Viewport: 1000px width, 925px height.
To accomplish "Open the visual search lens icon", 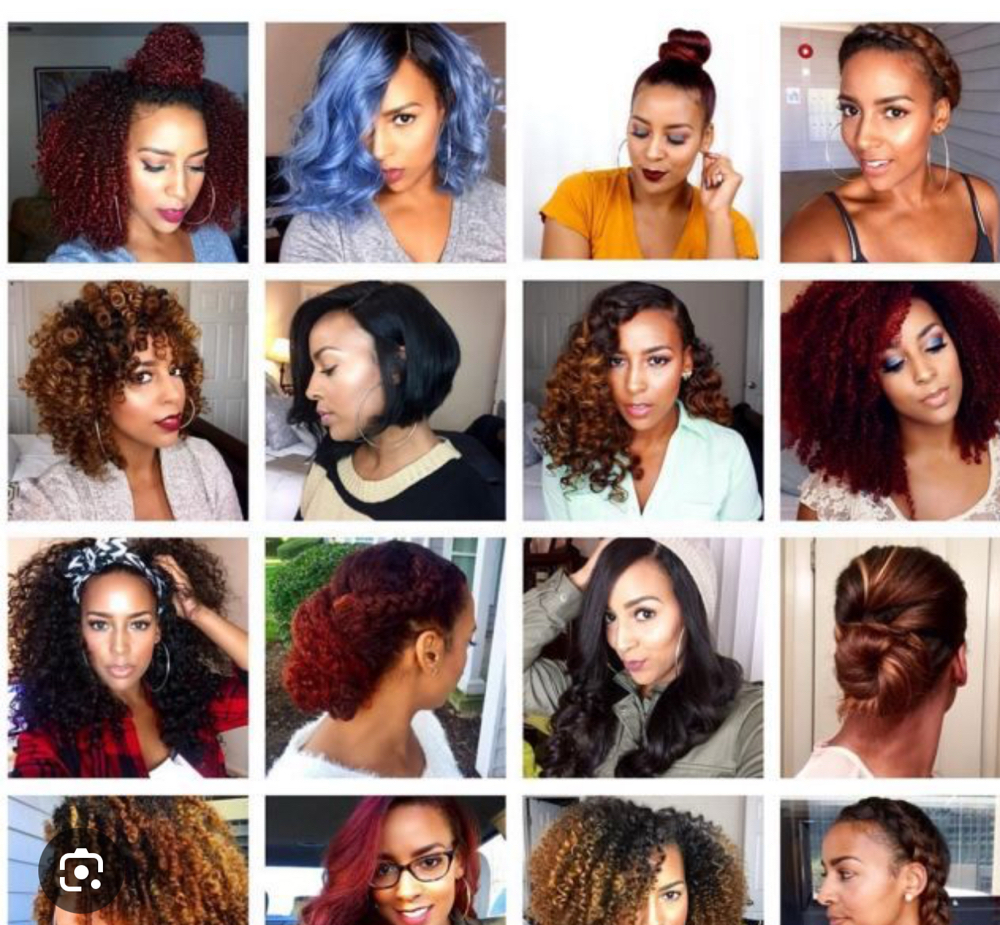I will [81, 872].
